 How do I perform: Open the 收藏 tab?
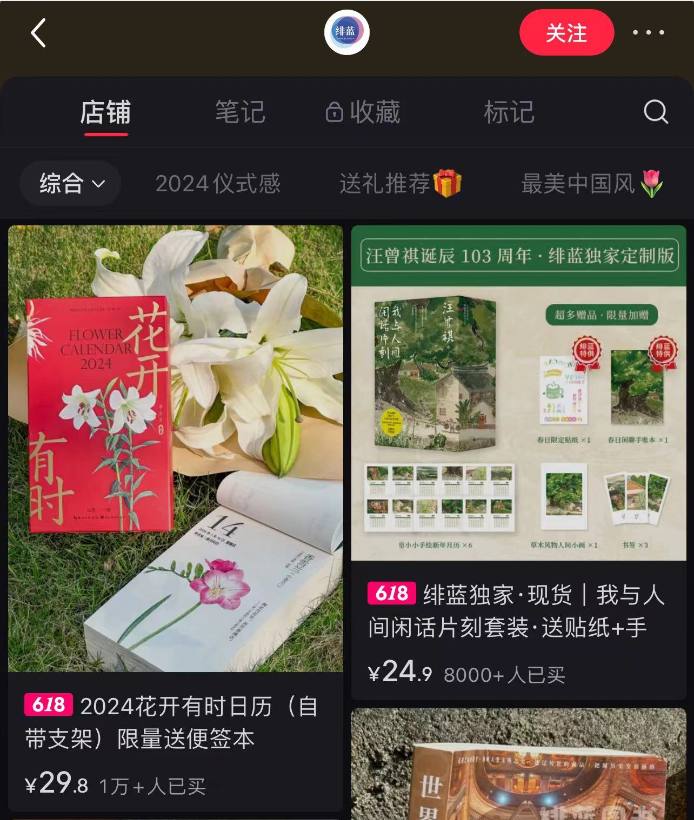(x=363, y=112)
